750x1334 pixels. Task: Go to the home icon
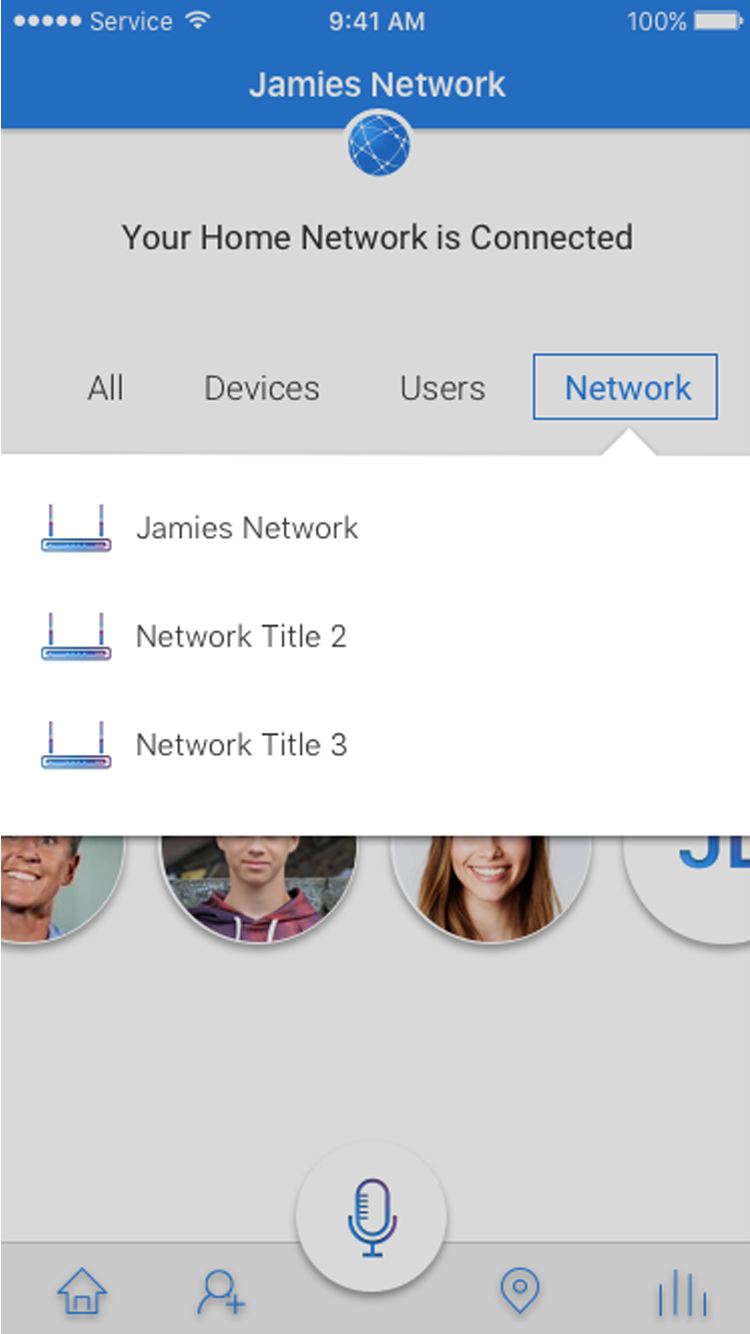point(83,1291)
